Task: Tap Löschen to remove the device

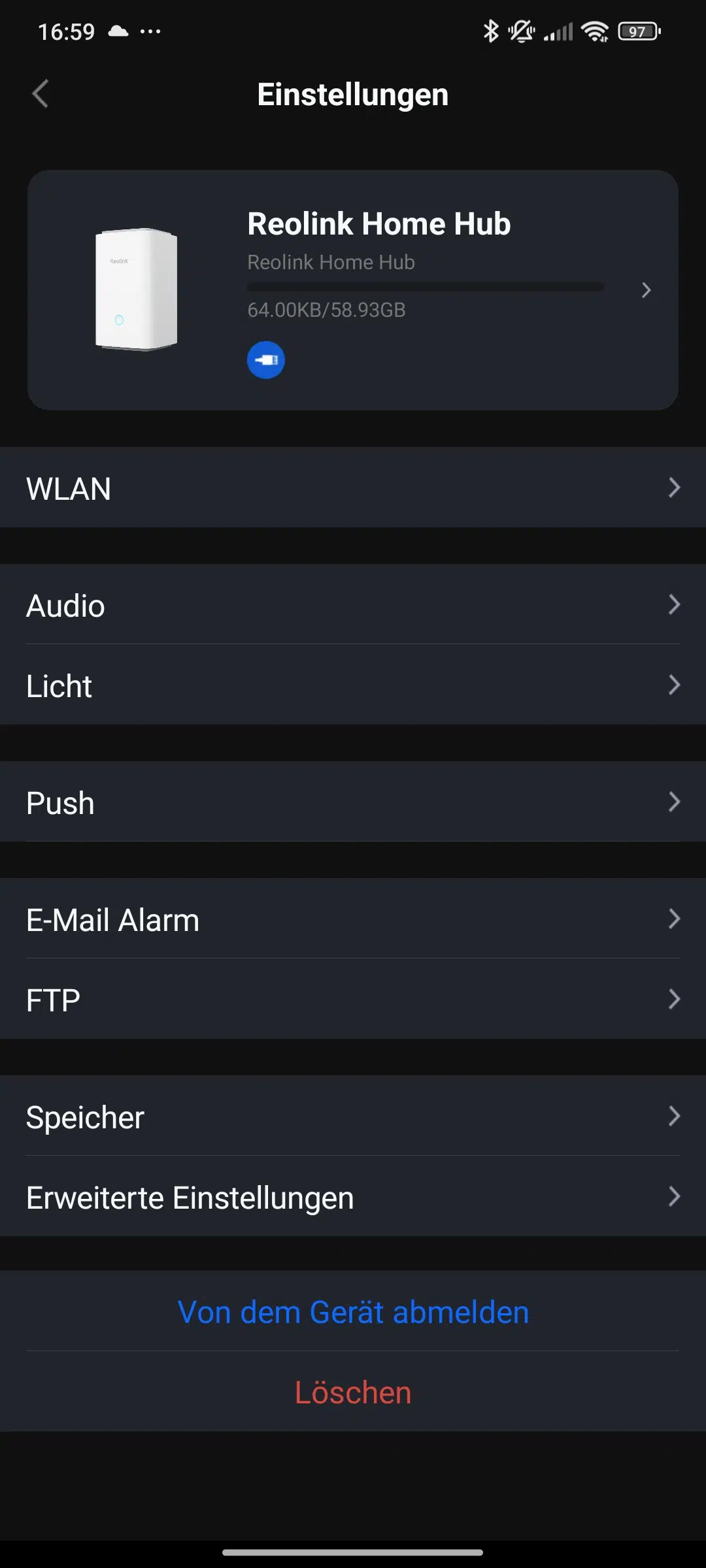Action: coord(353,1392)
